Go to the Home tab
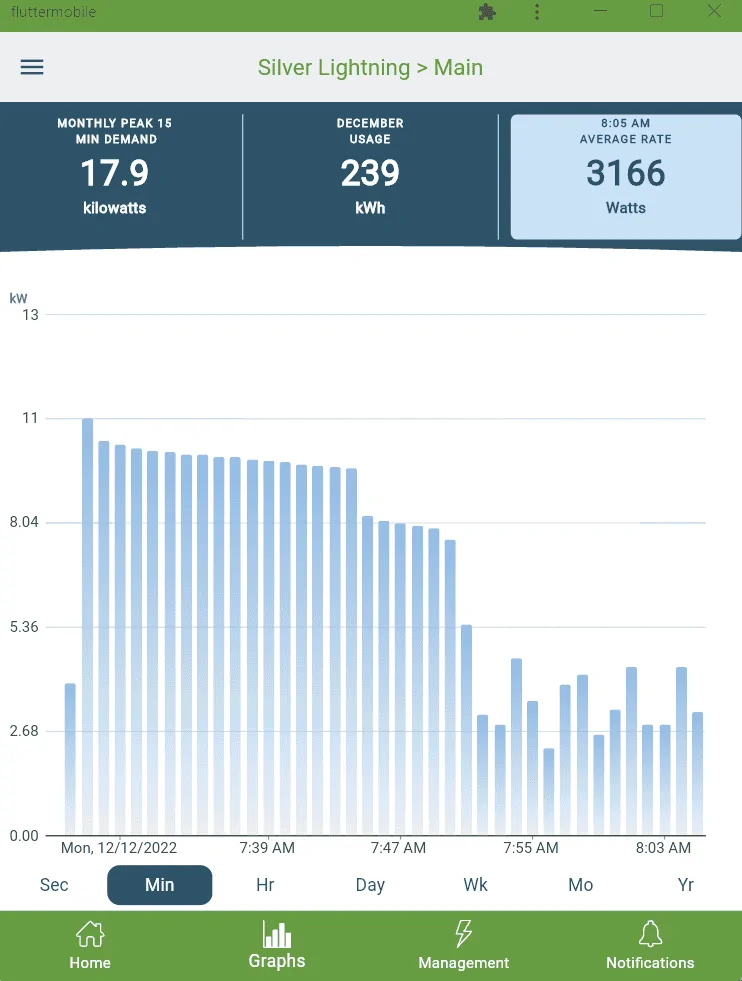The image size is (742, 981). tap(90, 946)
